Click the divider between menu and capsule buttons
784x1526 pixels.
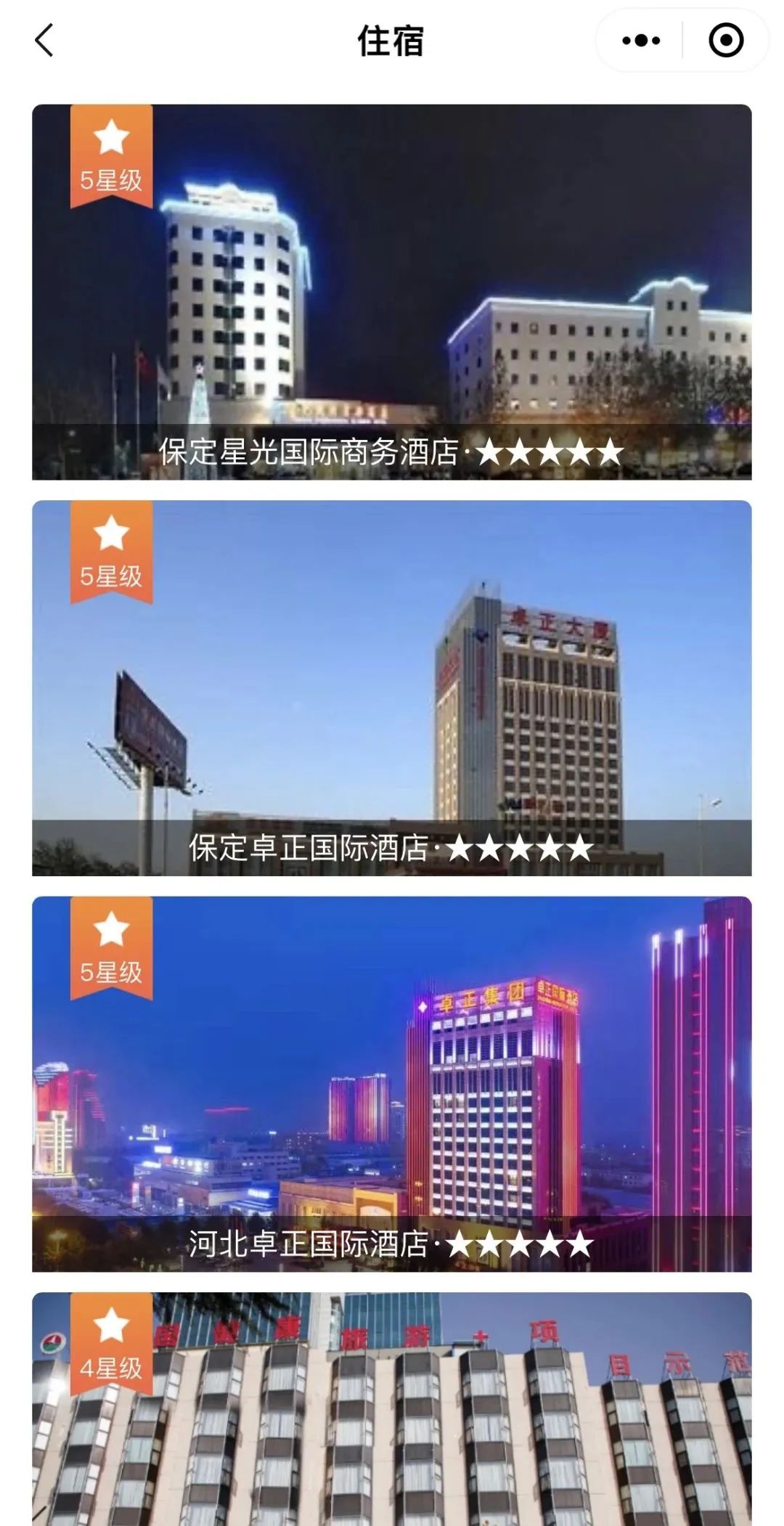pos(682,41)
